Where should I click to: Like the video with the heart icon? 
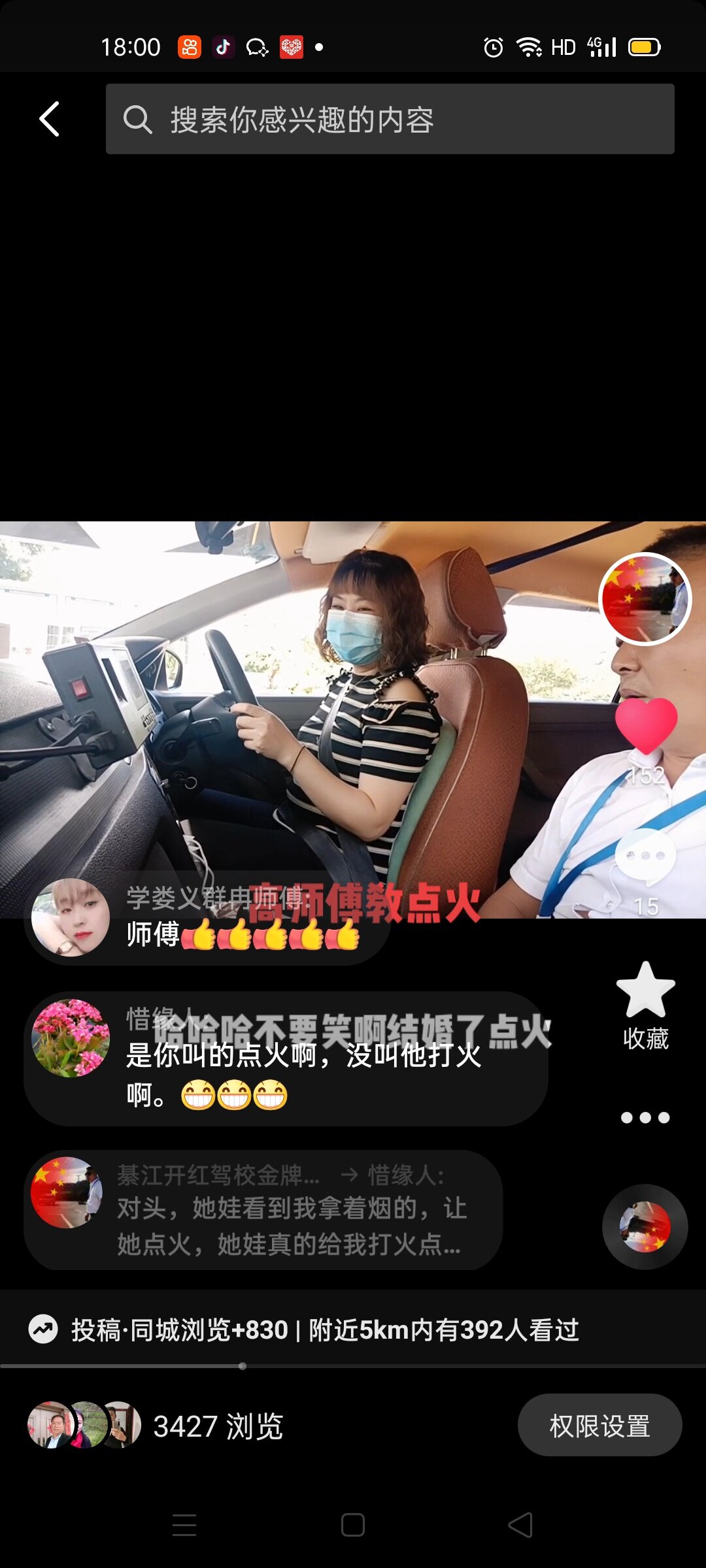(x=646, y=725)
